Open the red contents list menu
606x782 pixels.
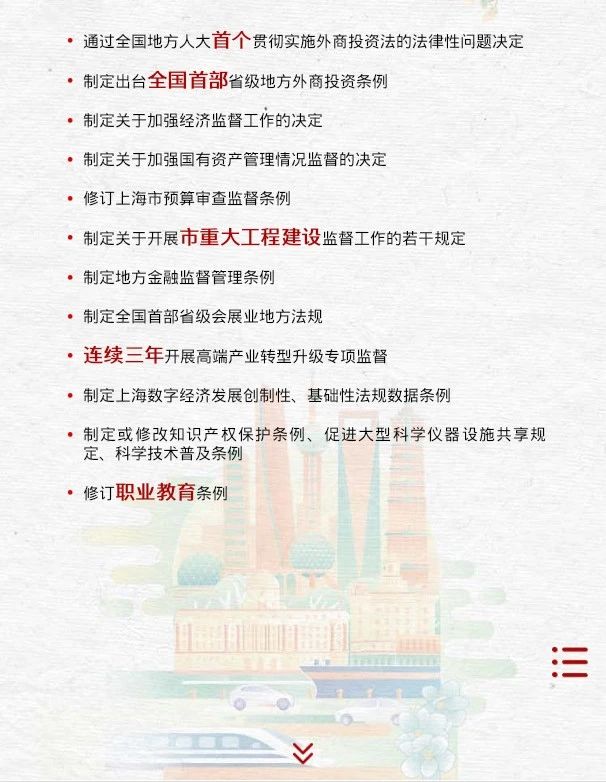pos(570,662)
